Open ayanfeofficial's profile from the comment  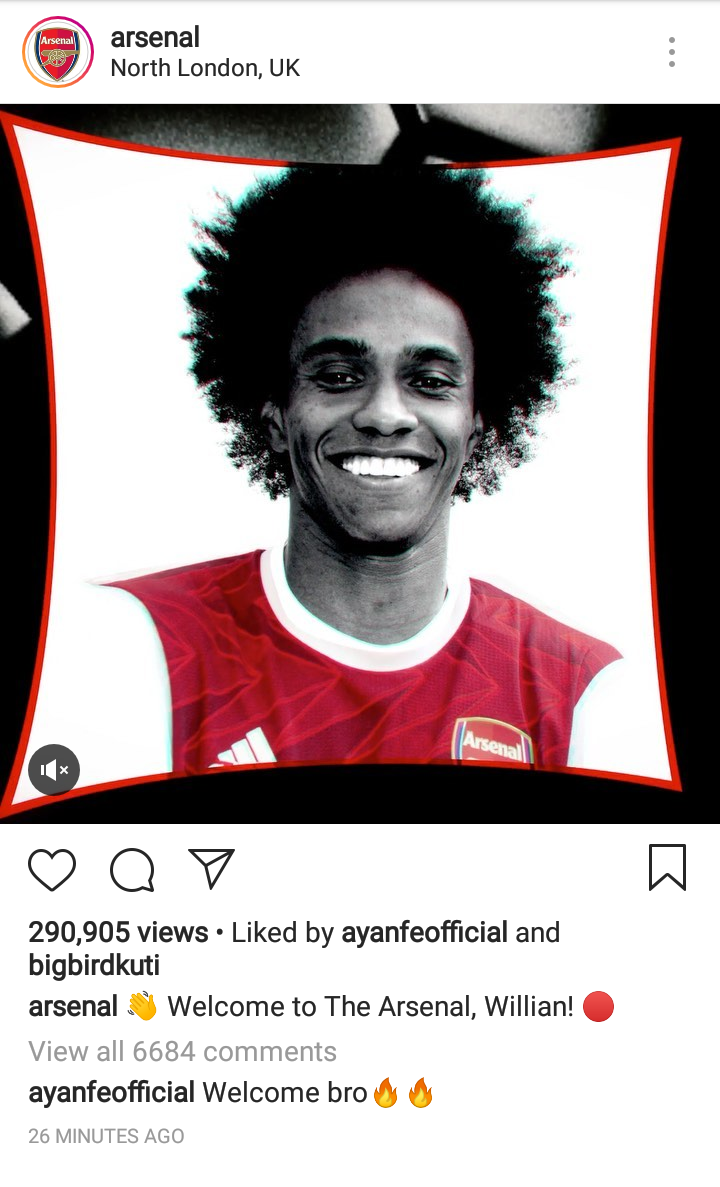pyautogui.click(x=111, y=1092)
